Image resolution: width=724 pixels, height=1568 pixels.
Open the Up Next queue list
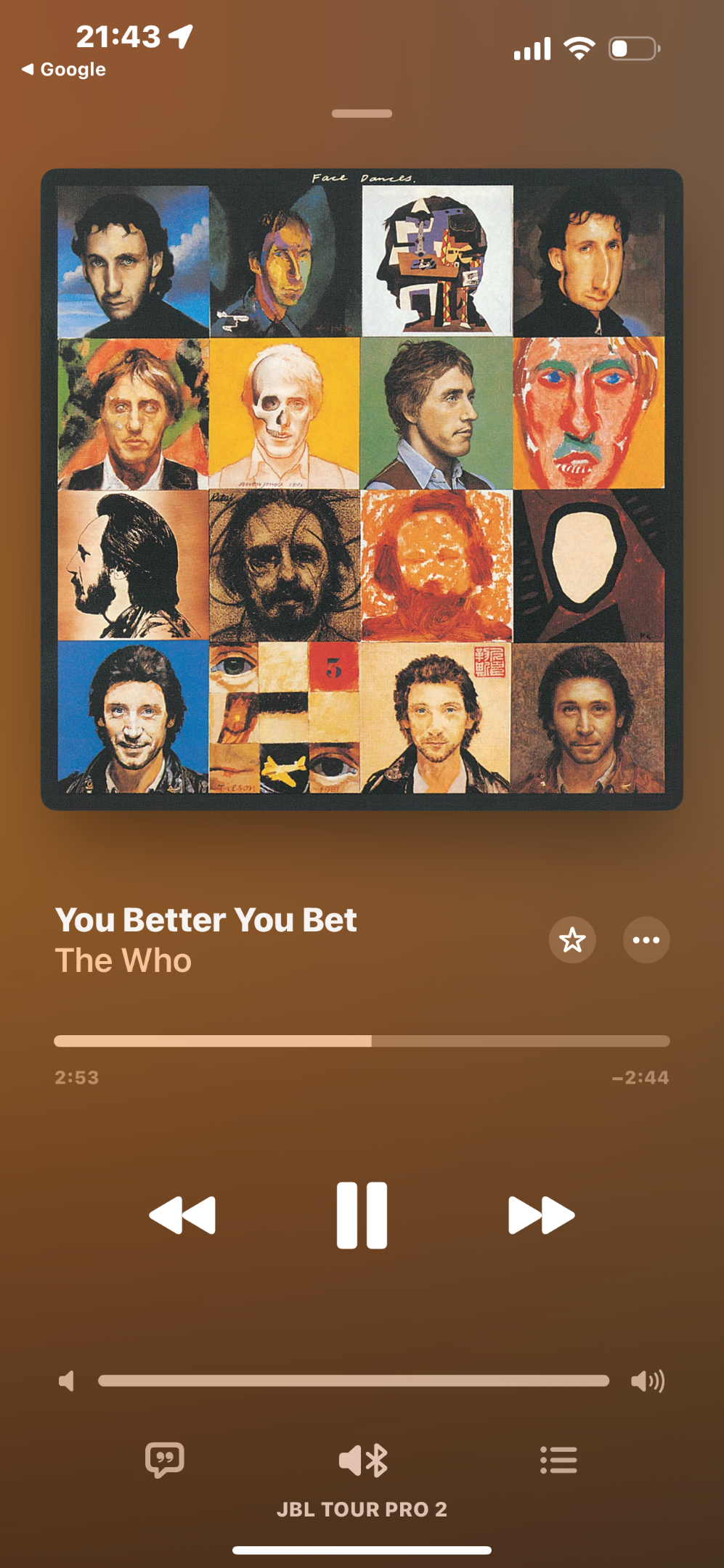pos(558,1460)
